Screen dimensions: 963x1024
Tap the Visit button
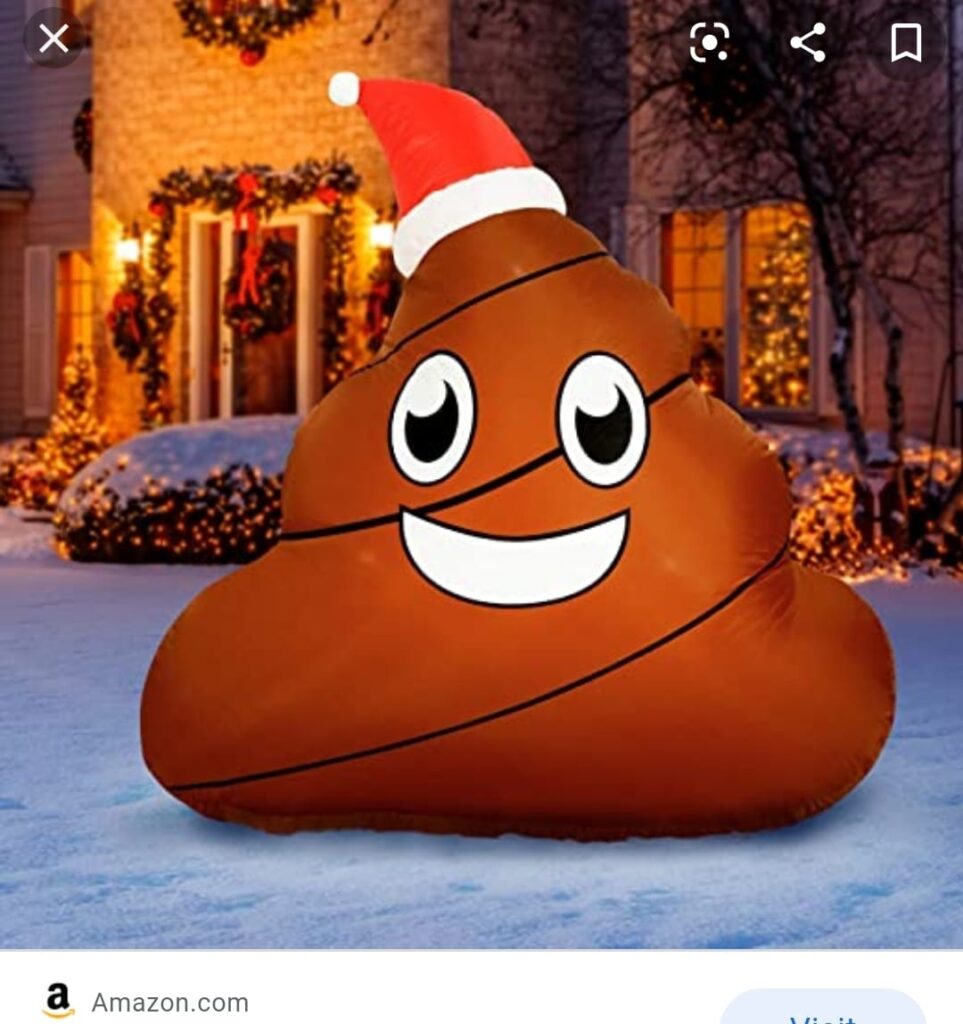(x=822, y=1010)
